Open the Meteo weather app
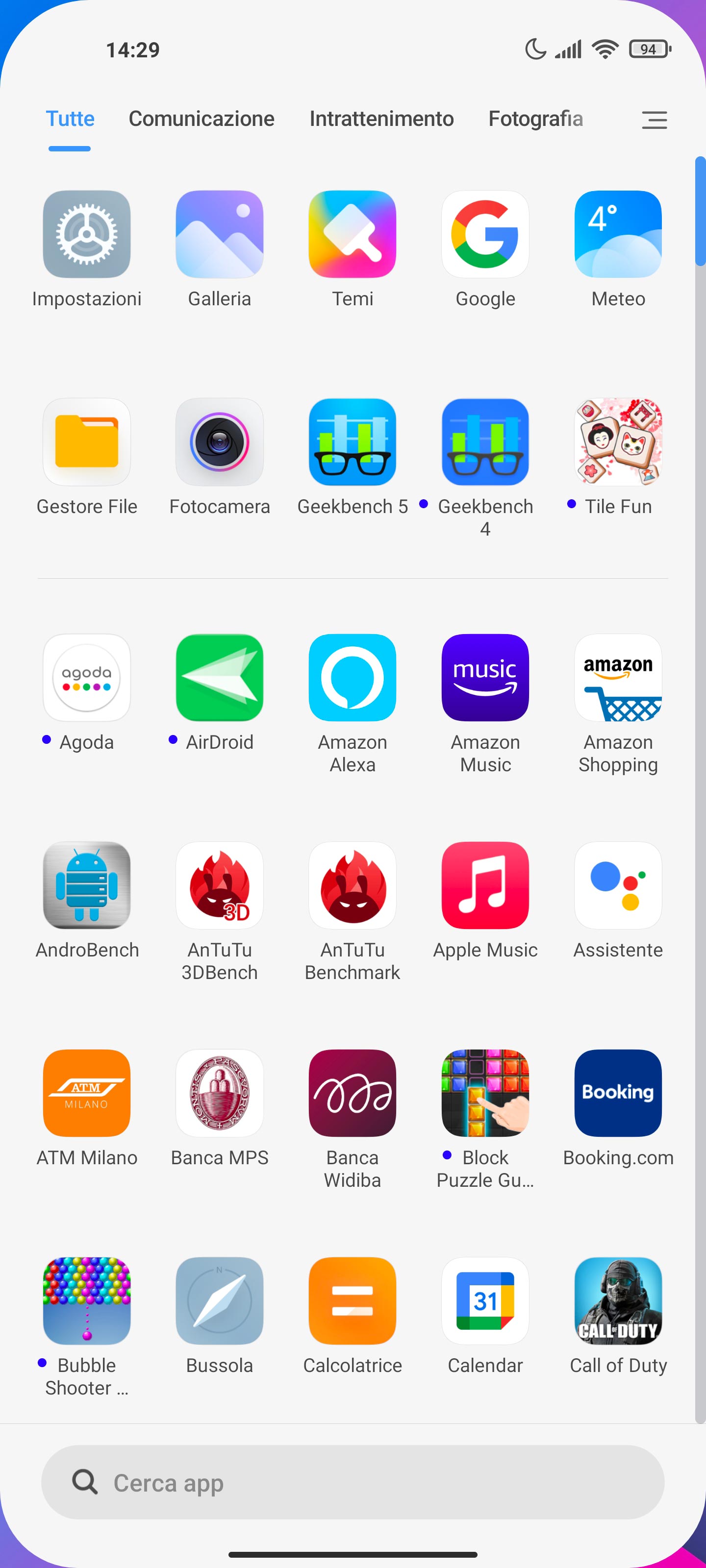706x1568 pixels. pos(618,234)
